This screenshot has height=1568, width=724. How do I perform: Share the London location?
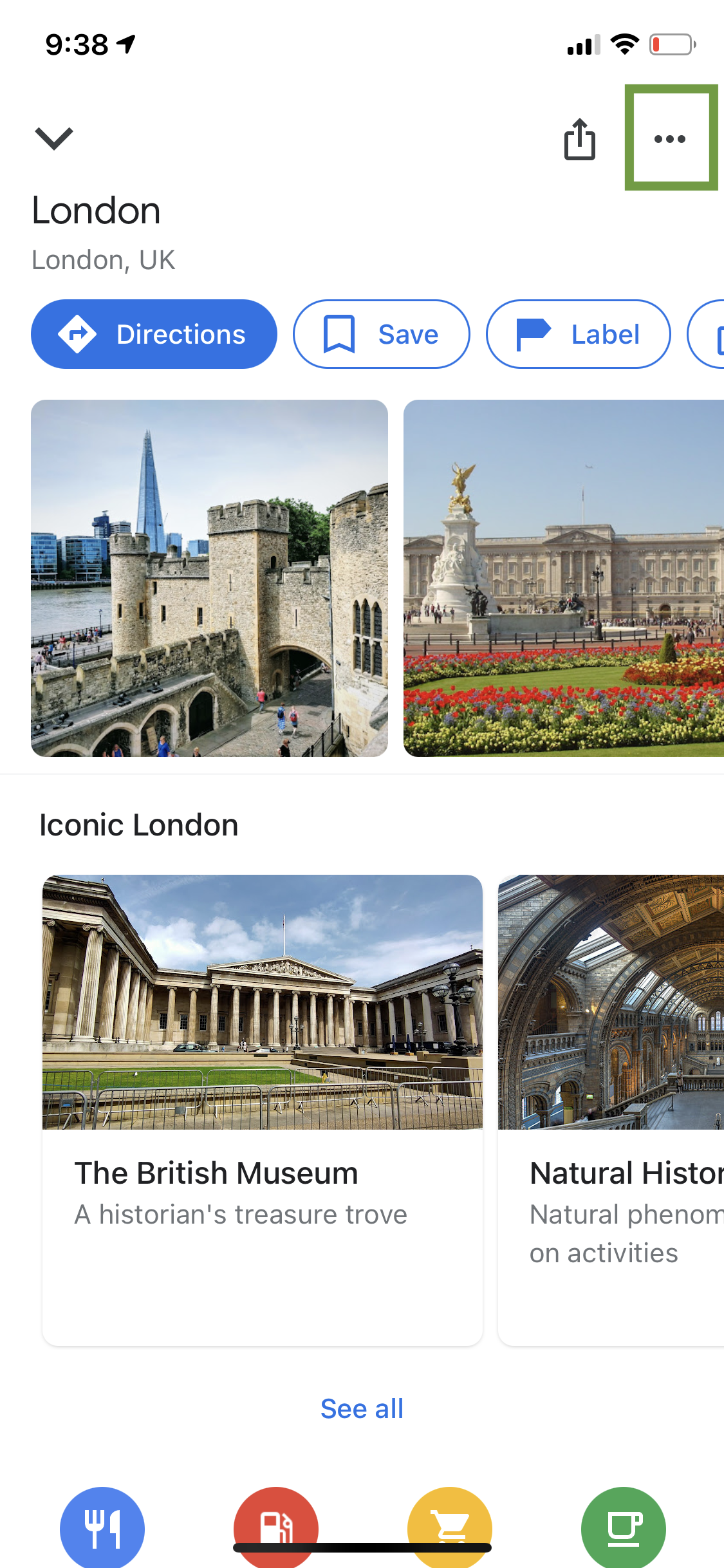pyautogui.click(x=579, y=139)
